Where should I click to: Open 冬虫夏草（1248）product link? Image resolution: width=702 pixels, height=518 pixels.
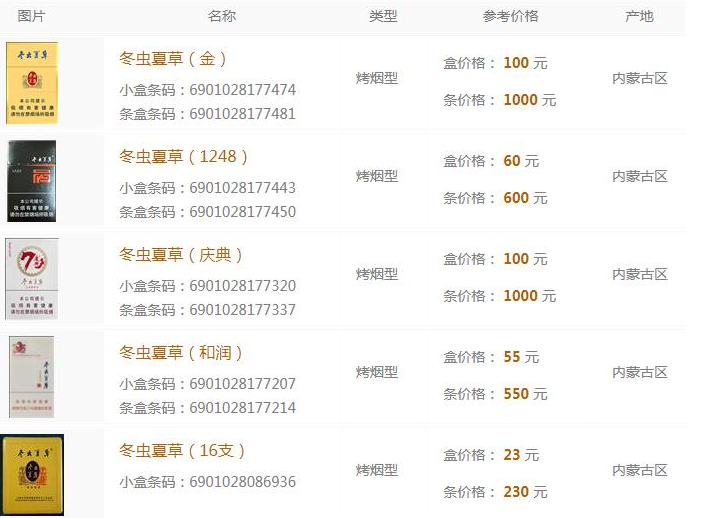[183, 157]
